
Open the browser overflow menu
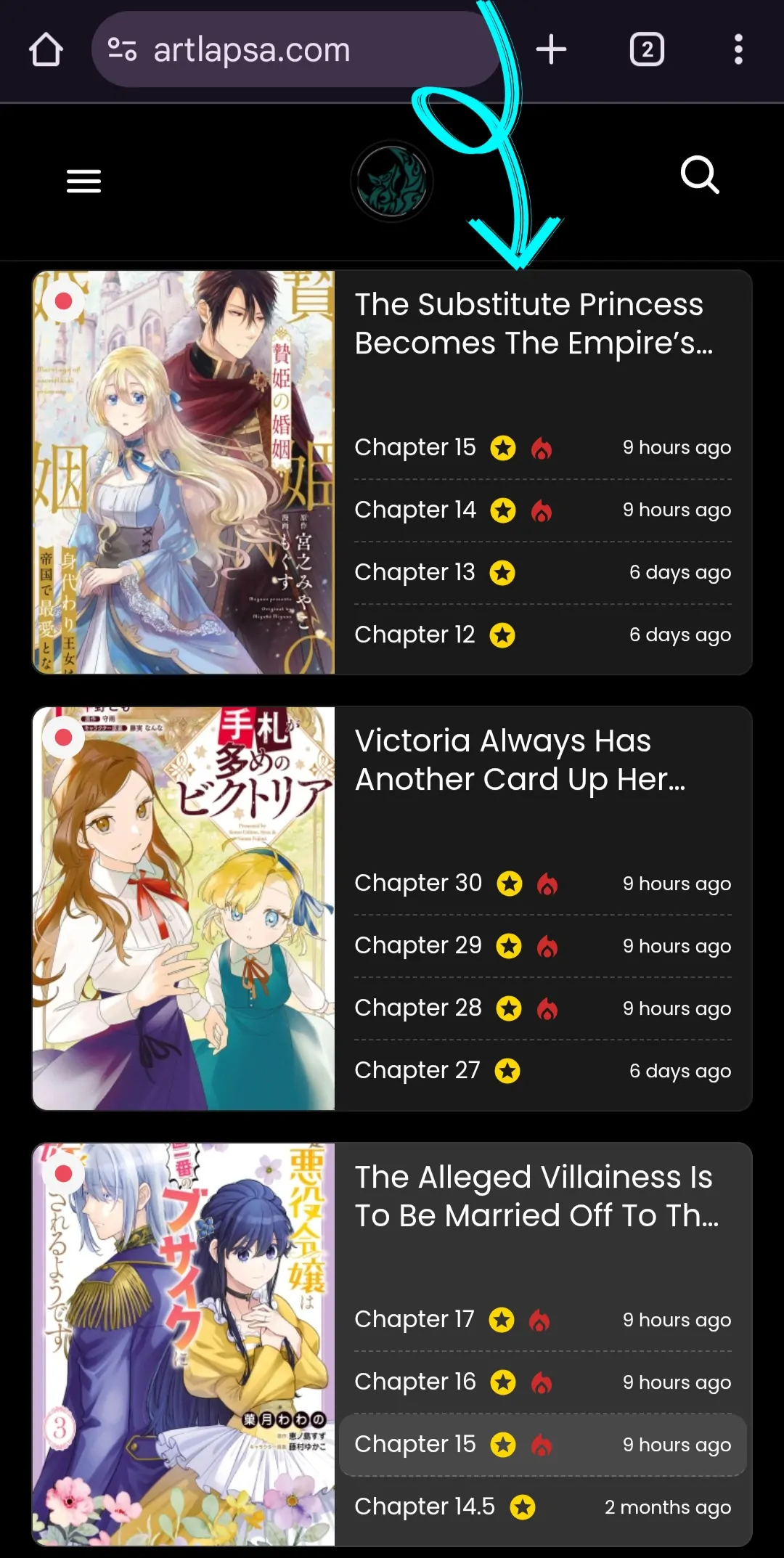pos(738,50)
